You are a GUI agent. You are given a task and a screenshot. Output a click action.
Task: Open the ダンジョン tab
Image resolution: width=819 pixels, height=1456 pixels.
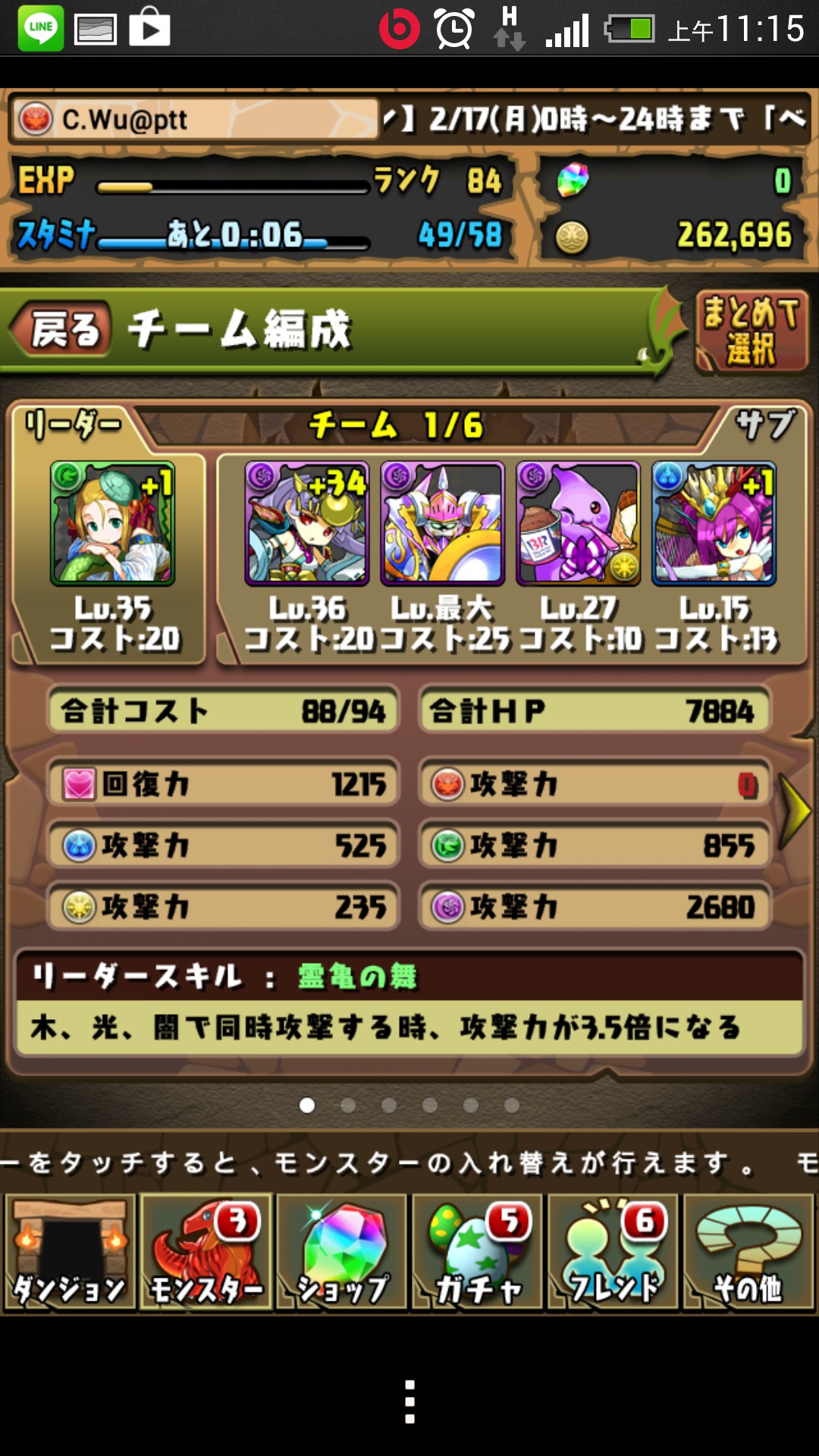(x=70, y=1252)
